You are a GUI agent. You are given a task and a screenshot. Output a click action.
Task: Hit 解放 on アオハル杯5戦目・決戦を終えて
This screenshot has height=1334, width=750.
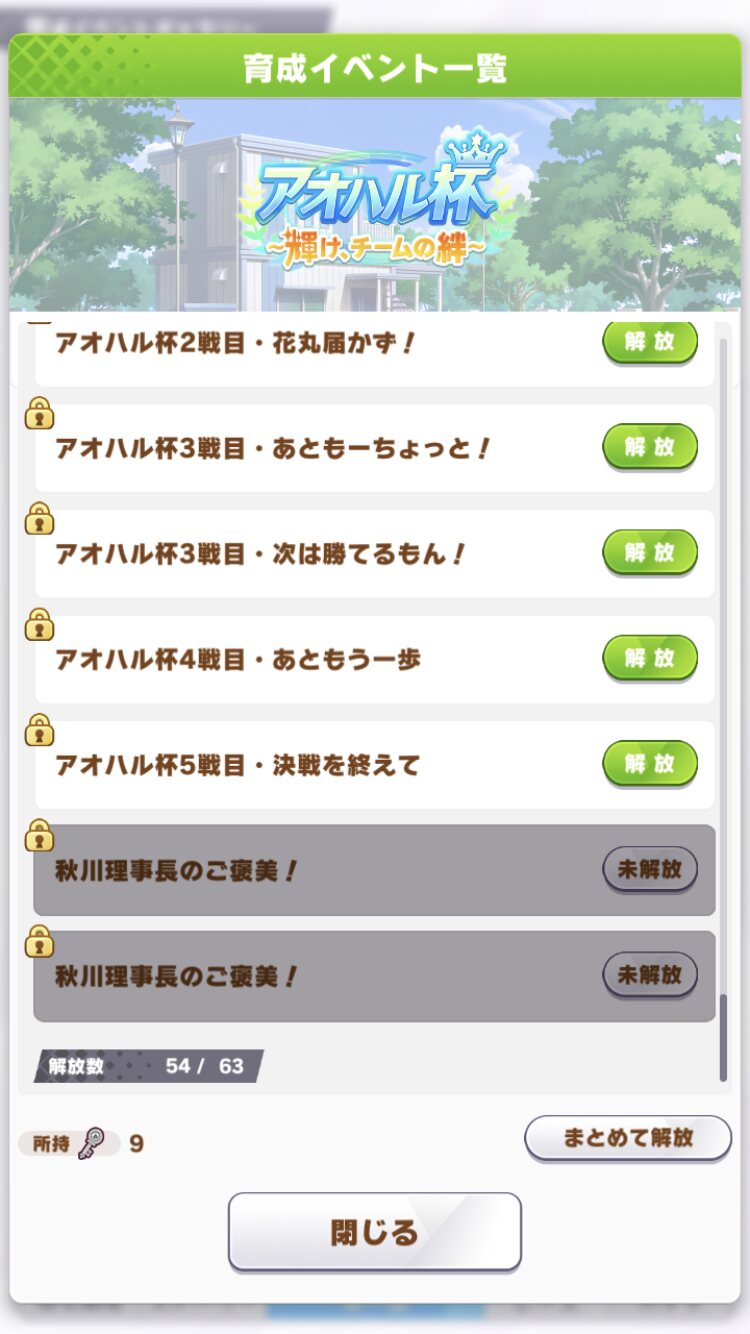pyautogui.click(x=649, y=764)
